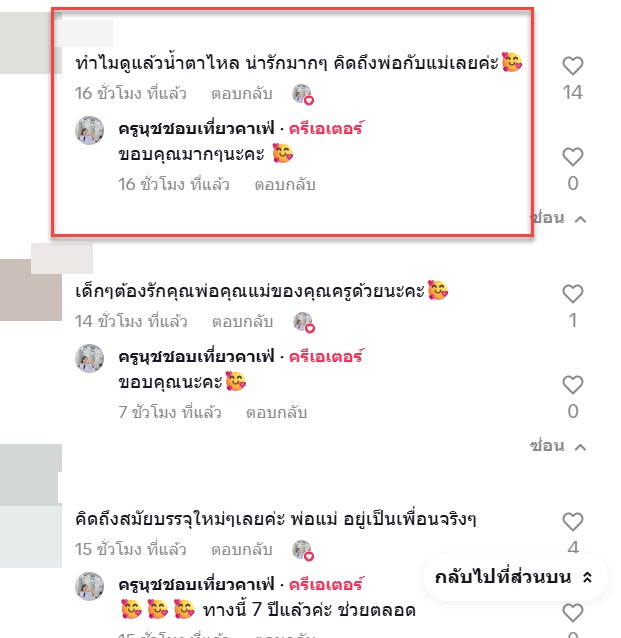The width and height of the screenshot is (621, 638).
Task: Open ครูนุชชอบเที่ยวคาเฟ่ profile above "ขอบคุณมากๆนะคะ"
Action: point(180,129)
